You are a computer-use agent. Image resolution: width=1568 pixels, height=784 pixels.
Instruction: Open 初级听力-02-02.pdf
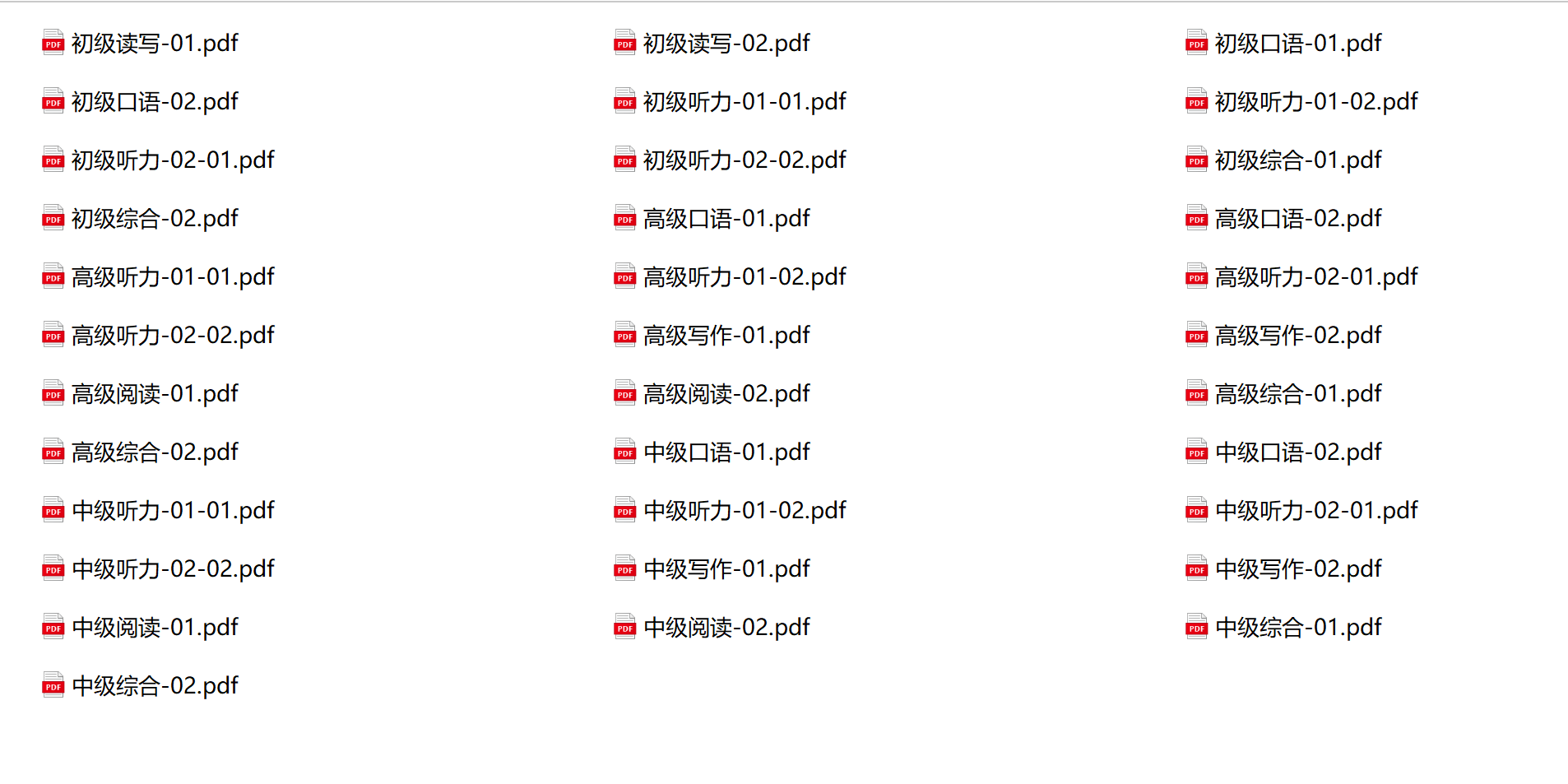(744, 160)
